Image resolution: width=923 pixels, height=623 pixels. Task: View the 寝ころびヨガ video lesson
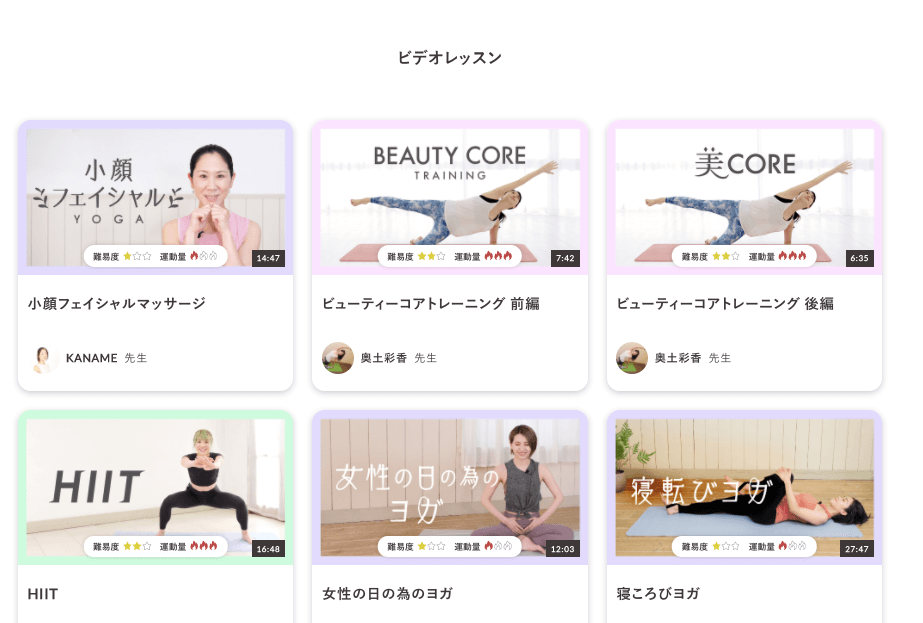tap(744, 488)
